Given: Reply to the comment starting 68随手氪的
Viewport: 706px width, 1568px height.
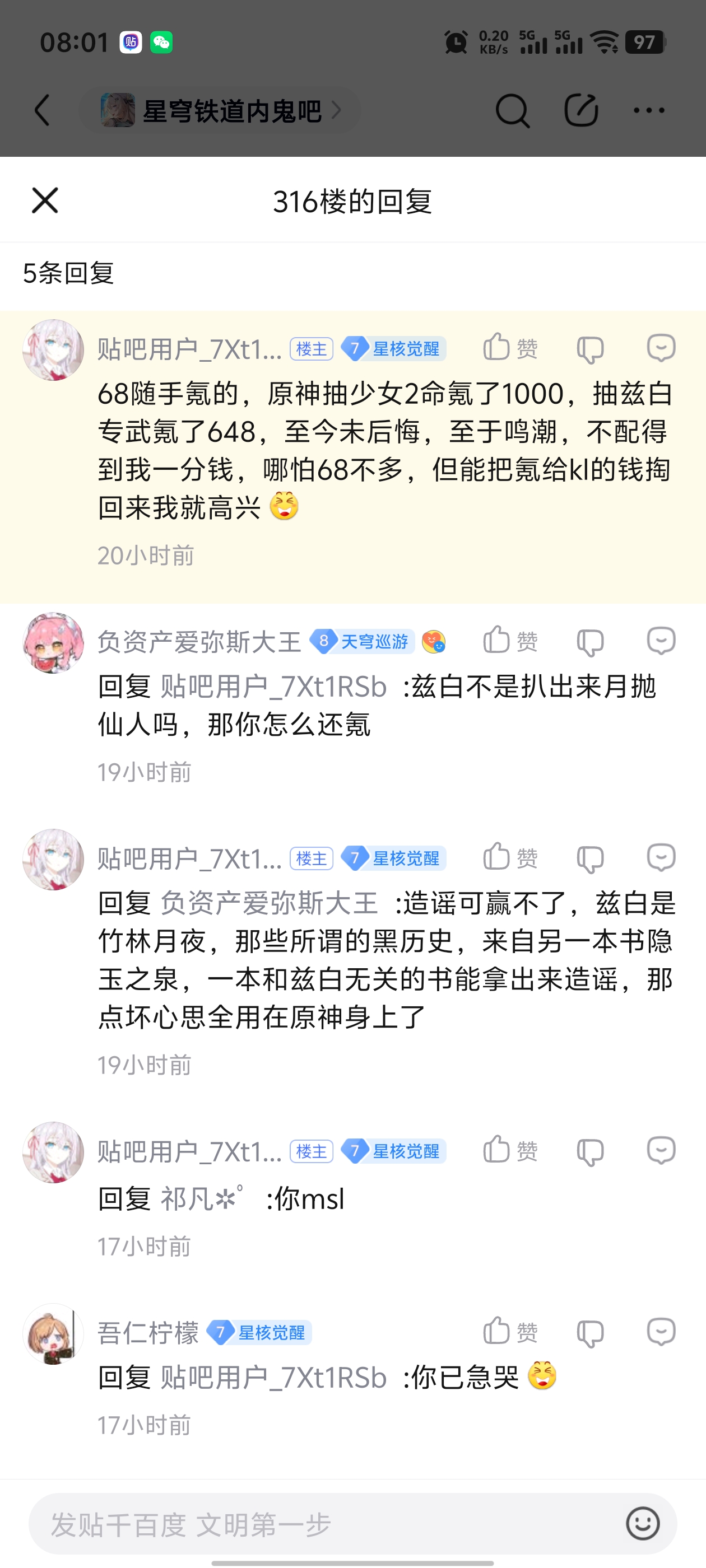Looking at the screenshot, I should [661, 348].
